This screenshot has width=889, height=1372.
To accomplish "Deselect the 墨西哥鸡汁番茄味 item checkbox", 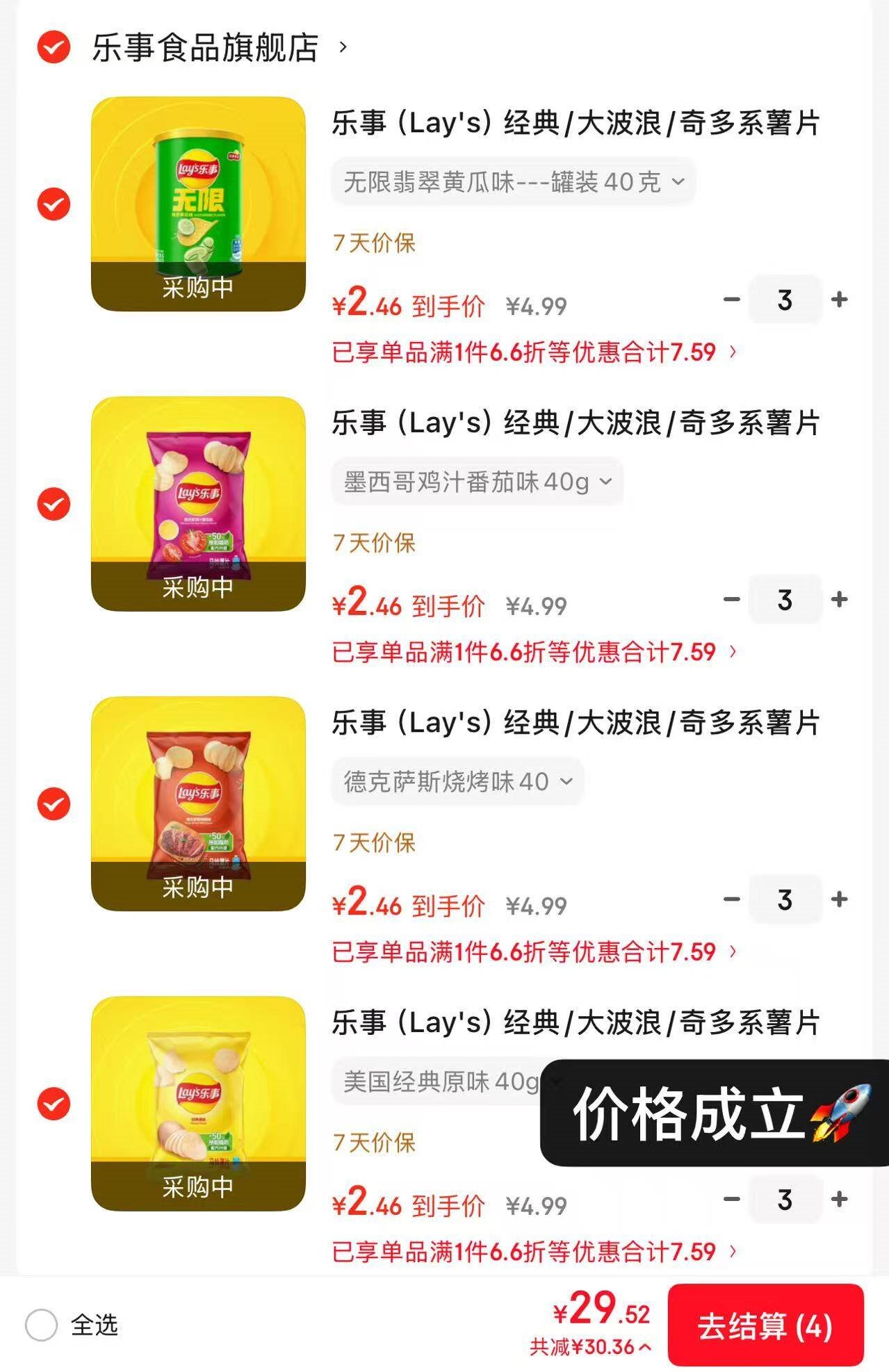I will tap(54, 504).
